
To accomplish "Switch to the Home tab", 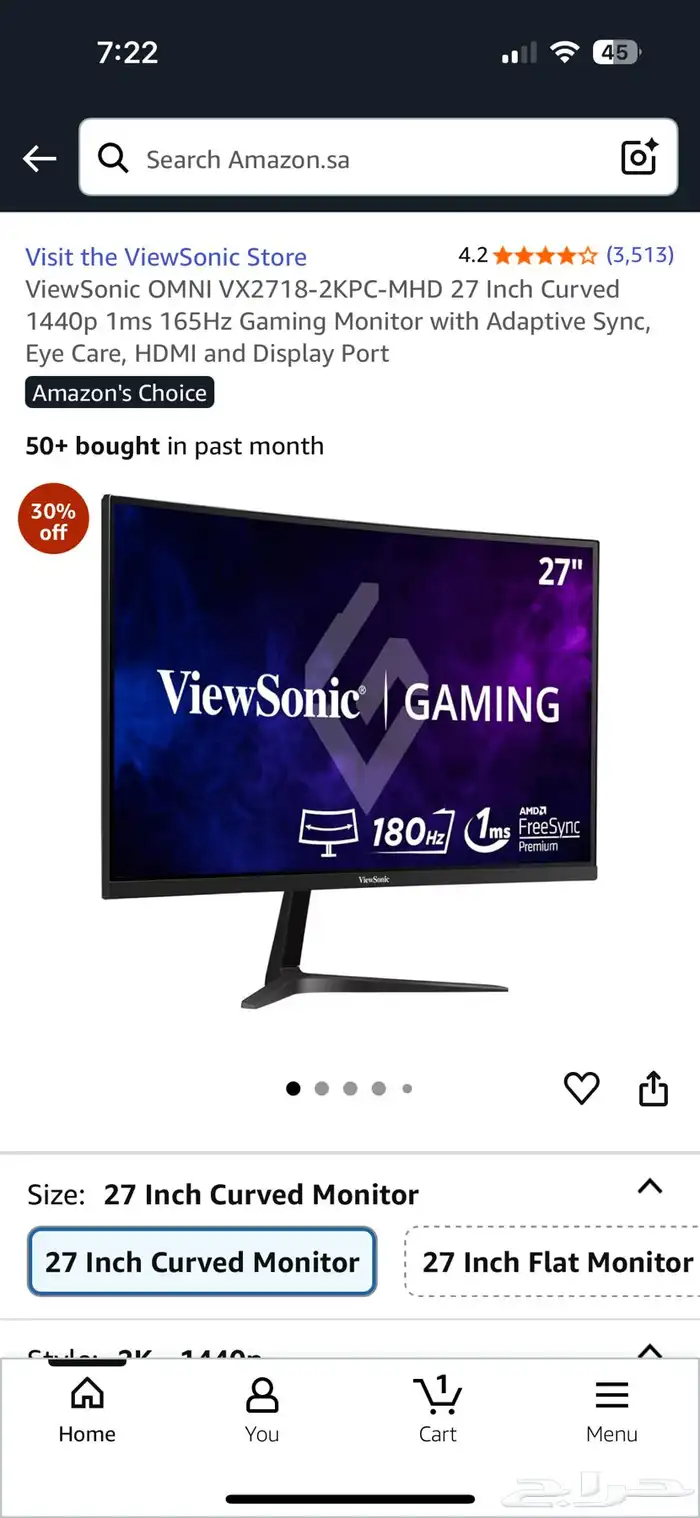I will 87,1410.
